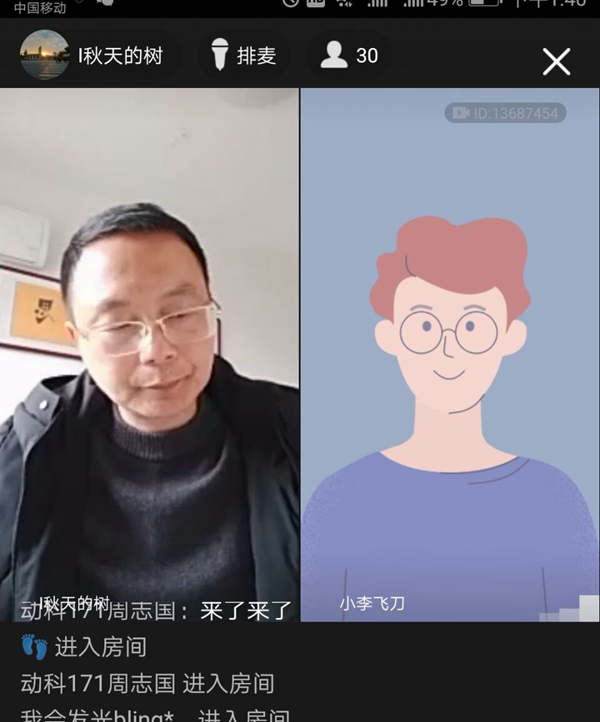View the 30 audience members list
The width and height of the screenshot is (600, 722).
(x=350, y=55)
